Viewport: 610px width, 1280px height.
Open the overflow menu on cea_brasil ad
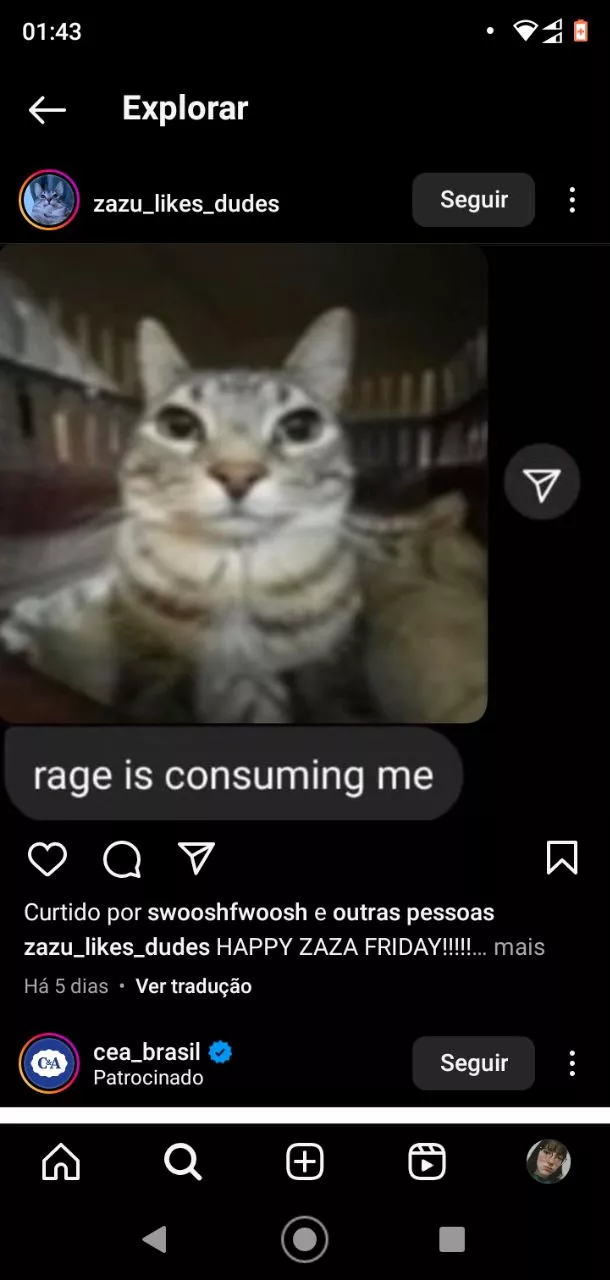tap(572, 1063)
